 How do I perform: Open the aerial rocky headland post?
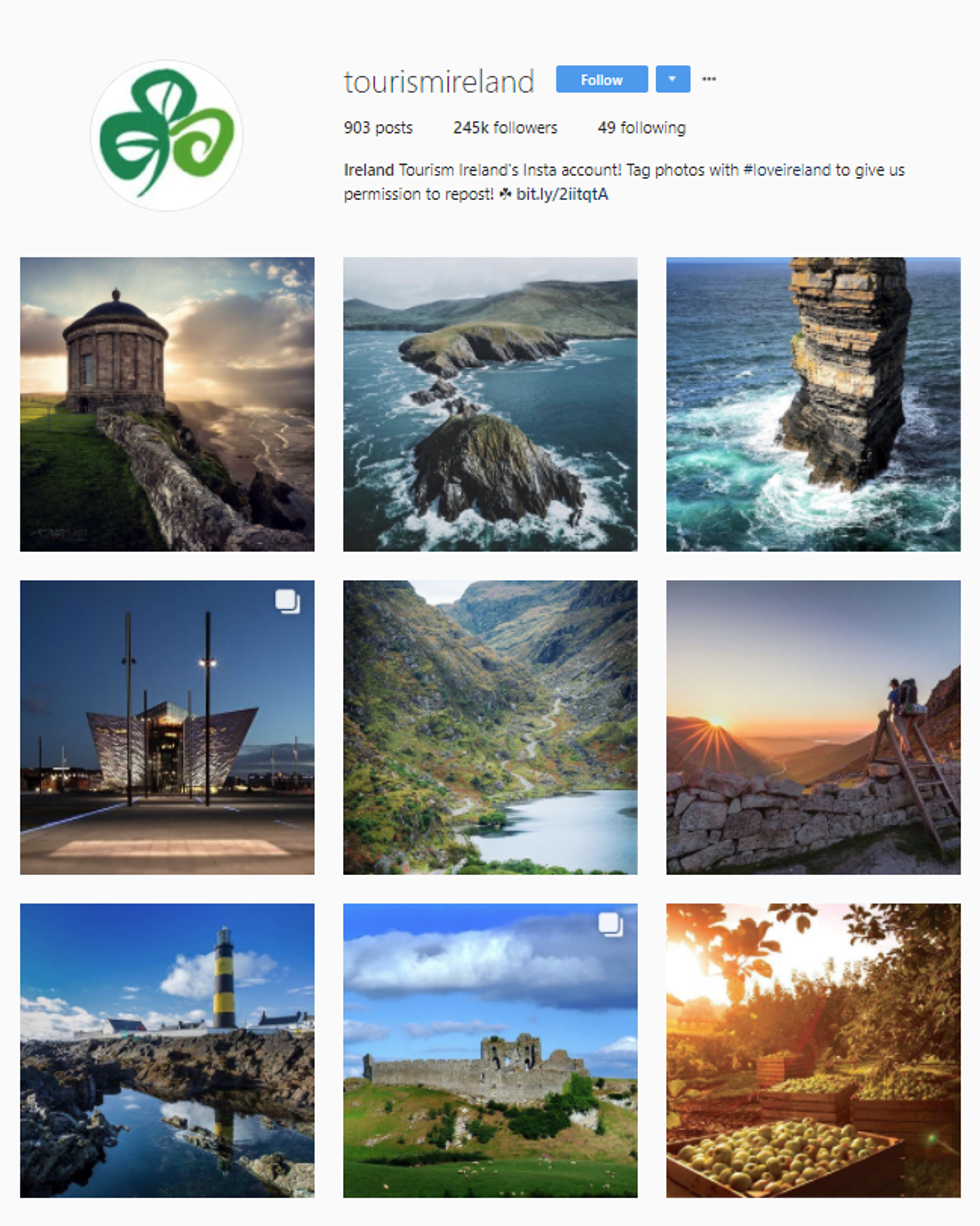pos(490,404)
